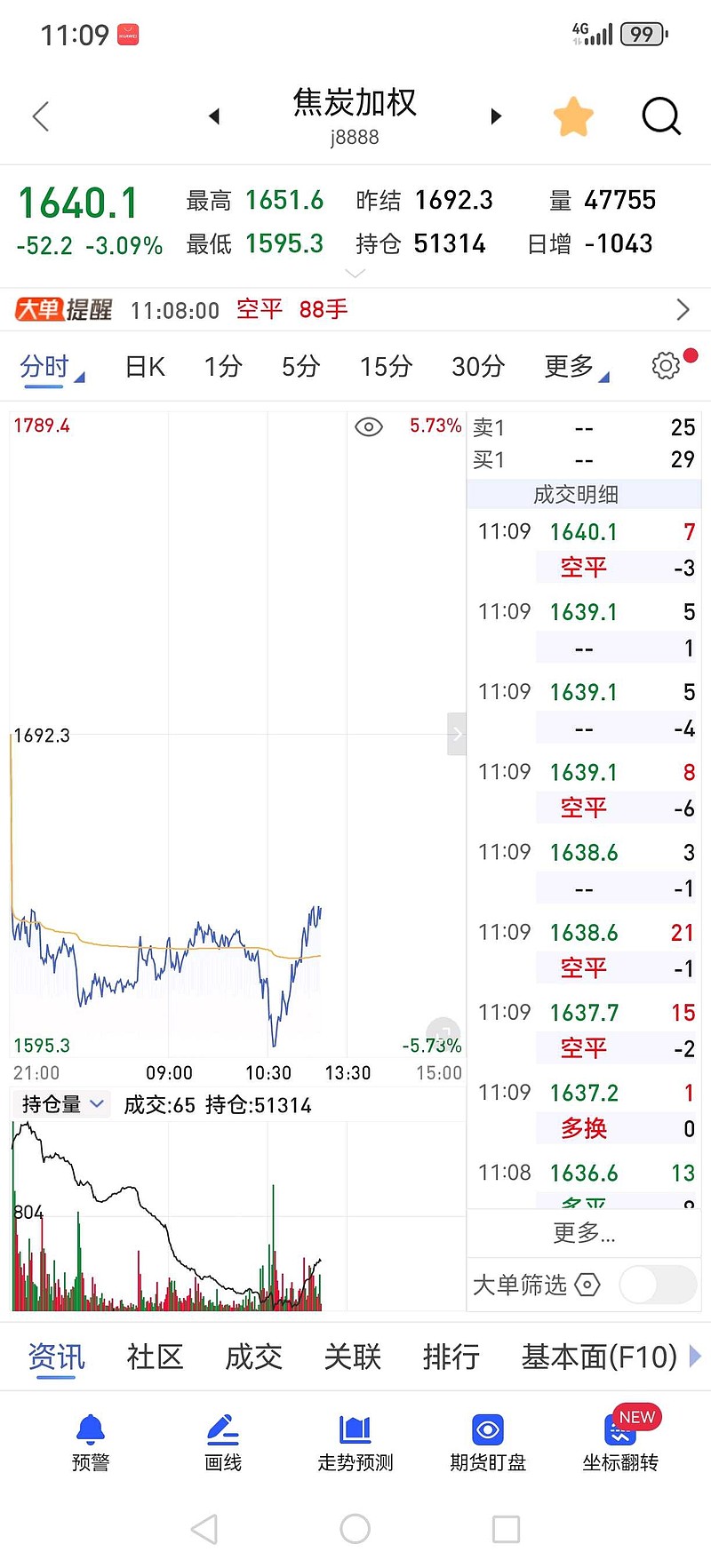This screenshot has width=711, height=1568.
Task: Toggle chart visibility eye icon
Action: coord(369,427)
